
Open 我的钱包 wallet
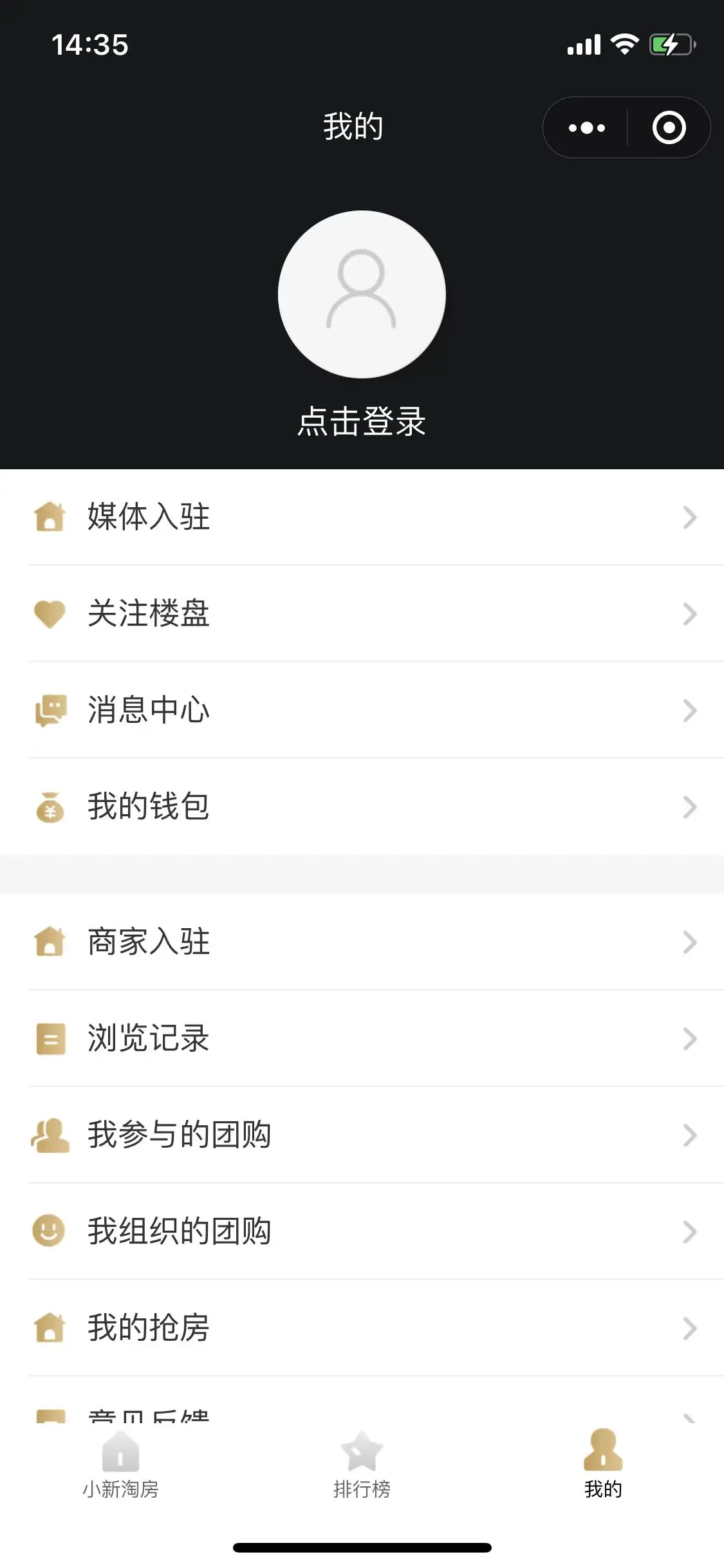coord(362,807)
